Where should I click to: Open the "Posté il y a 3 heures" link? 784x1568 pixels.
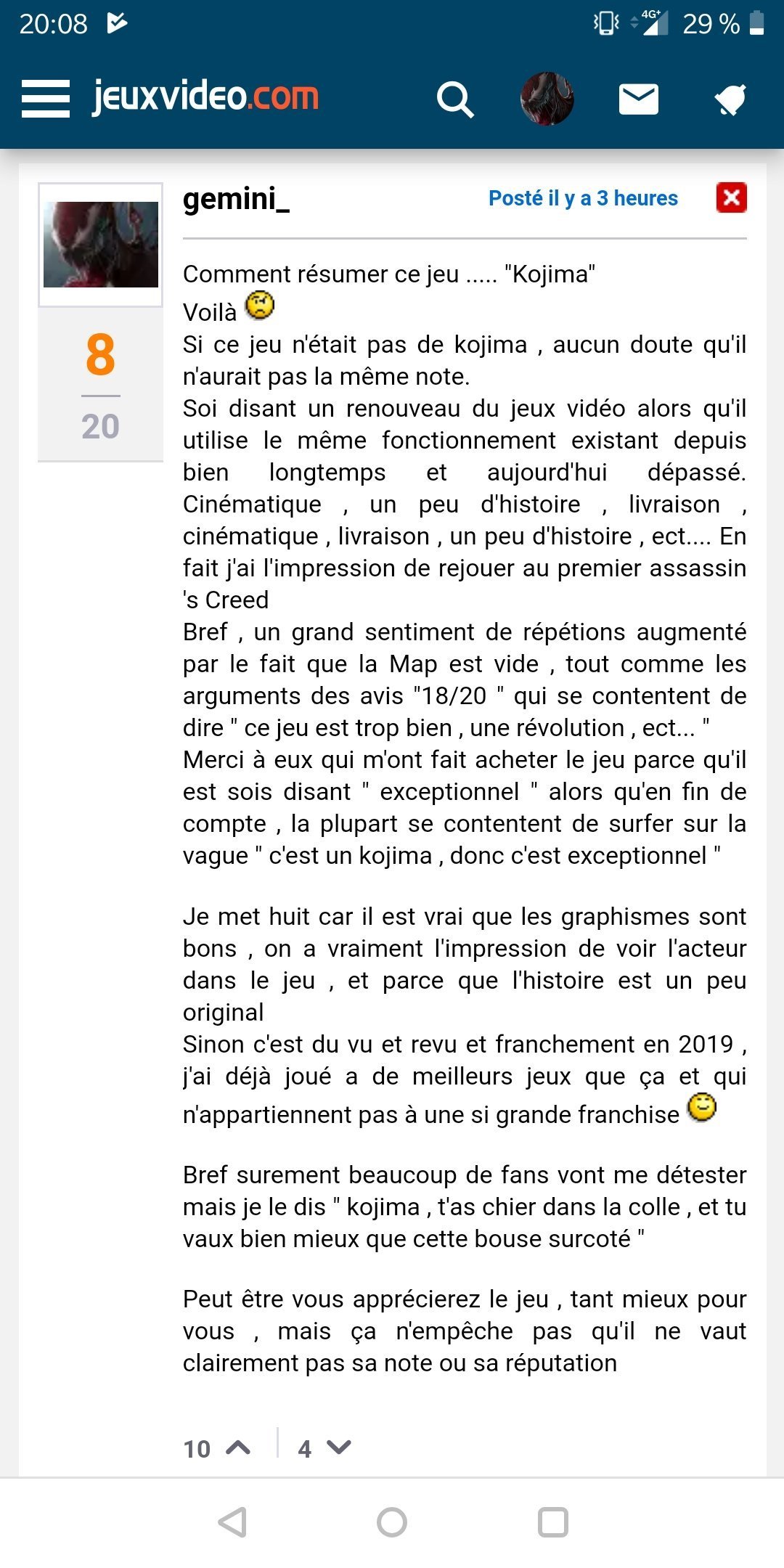[583, 198]
